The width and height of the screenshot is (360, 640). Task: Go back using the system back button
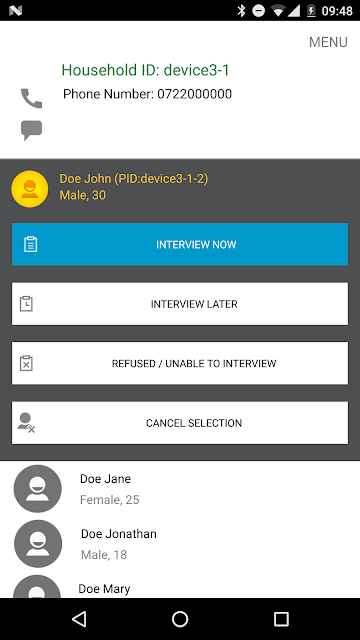coord(79,619)
